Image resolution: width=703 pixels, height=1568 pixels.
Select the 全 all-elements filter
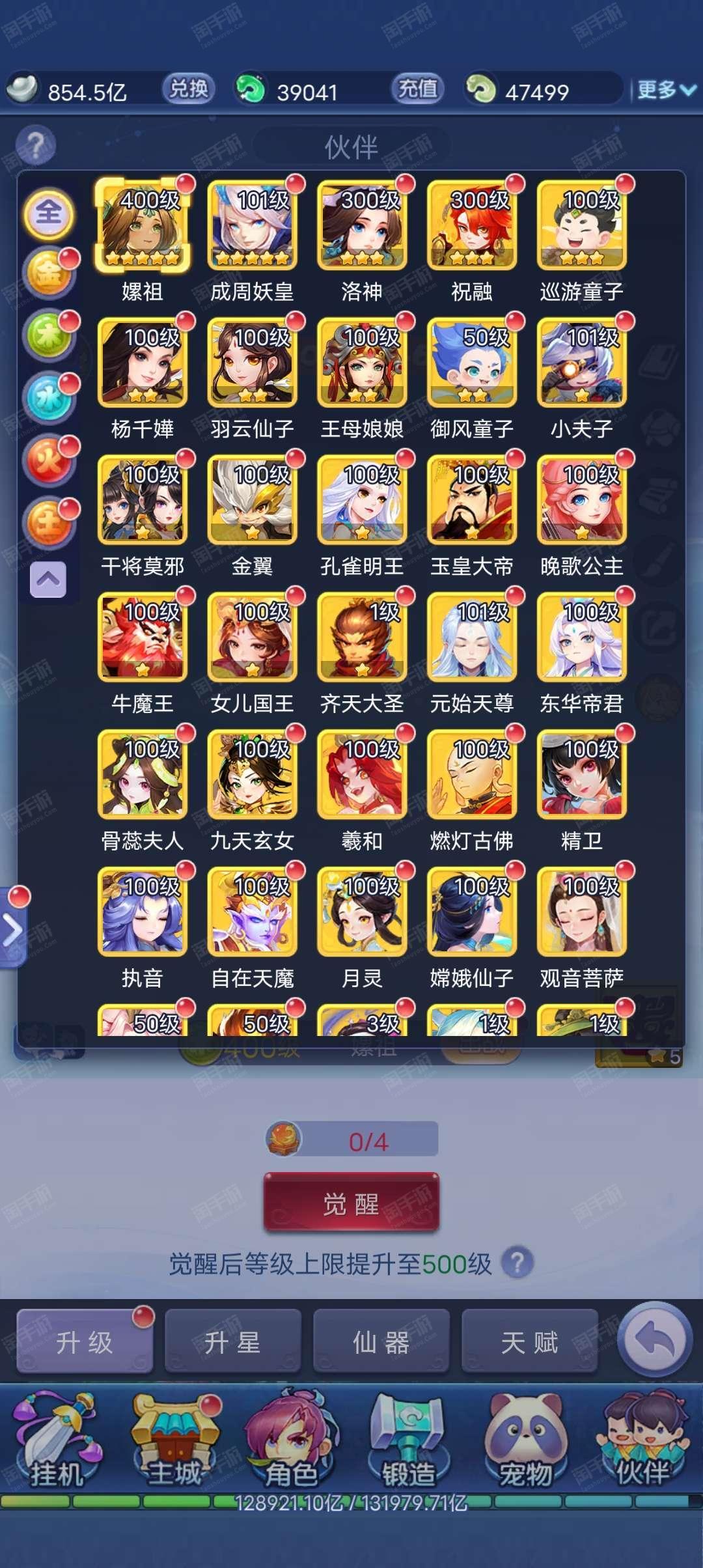click(x=49, y=212)
